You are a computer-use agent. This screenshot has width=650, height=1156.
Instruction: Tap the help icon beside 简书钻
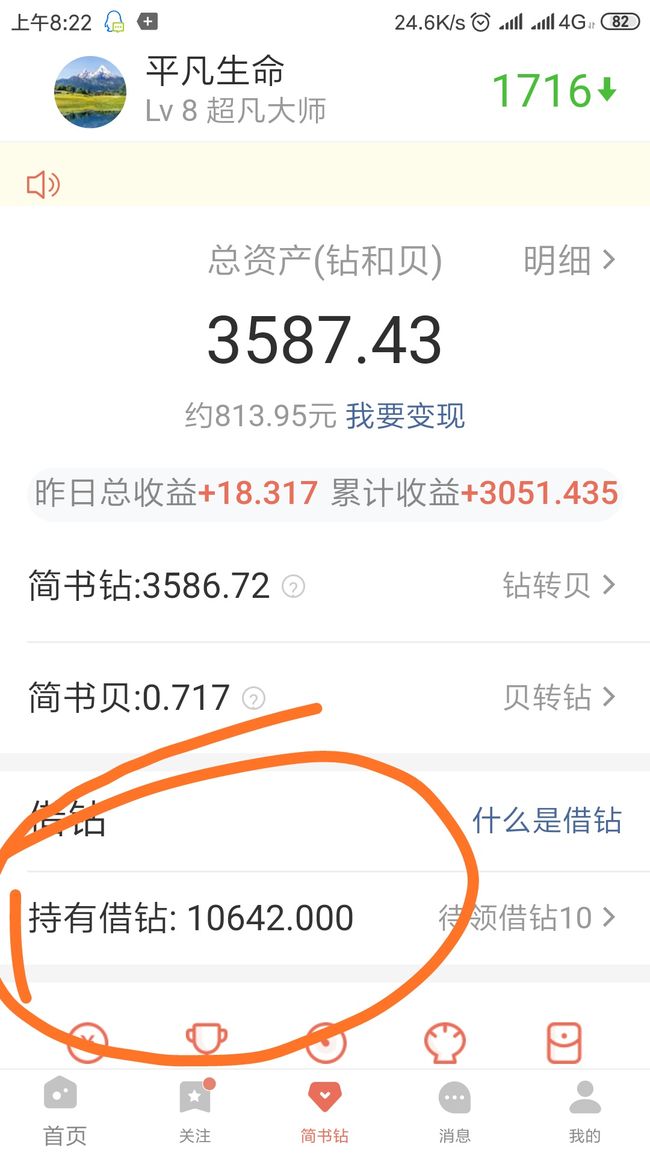293,587
